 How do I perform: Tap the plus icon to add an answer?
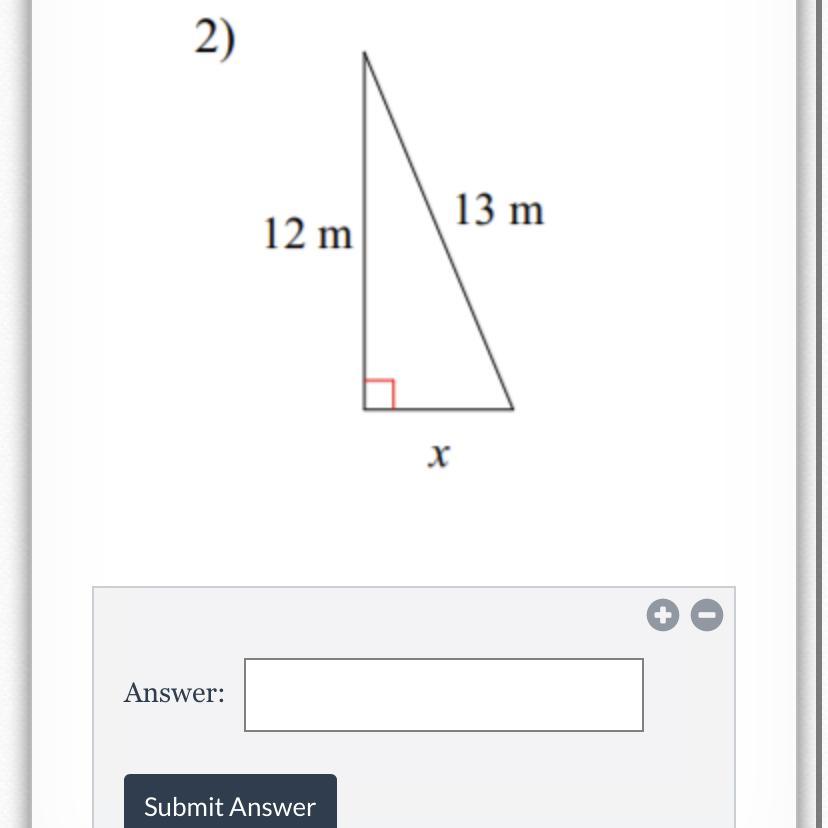click(x=663, y=615)
